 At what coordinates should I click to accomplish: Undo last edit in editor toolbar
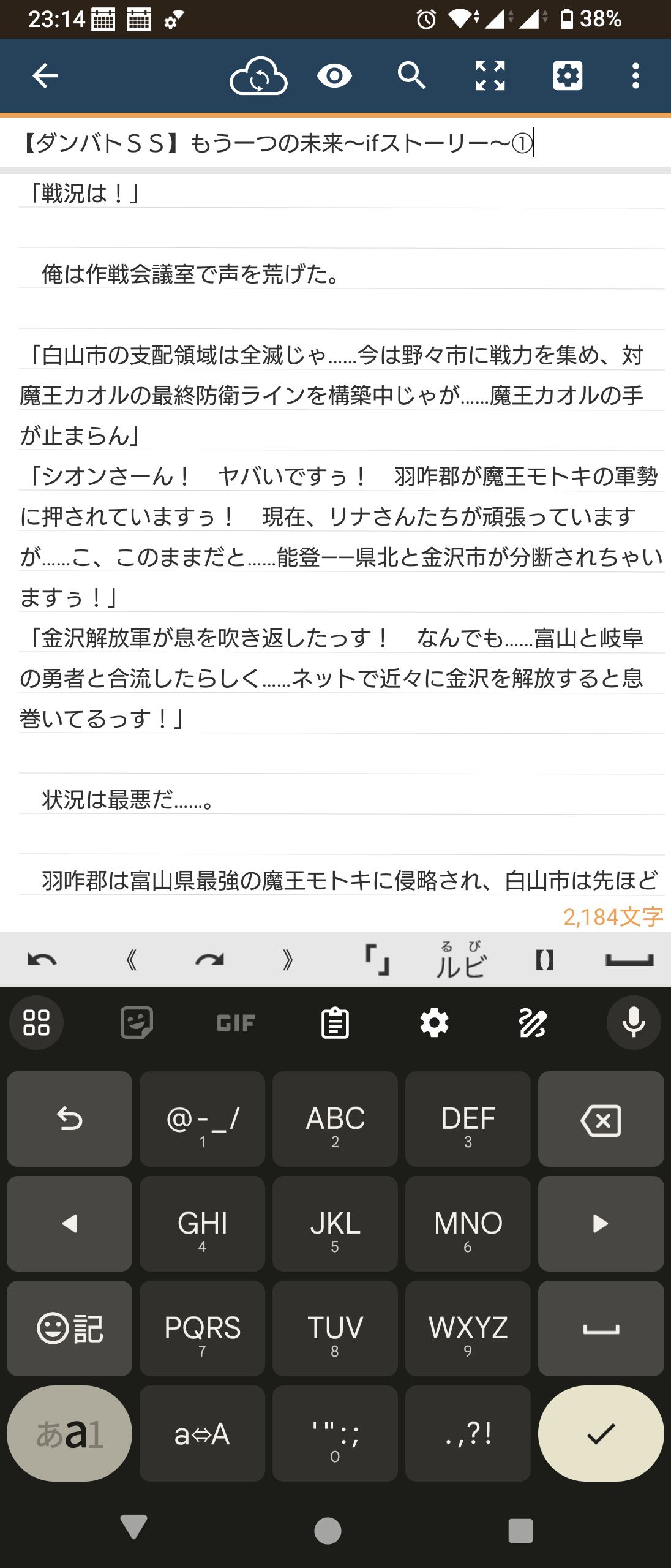tap(42, 960)
